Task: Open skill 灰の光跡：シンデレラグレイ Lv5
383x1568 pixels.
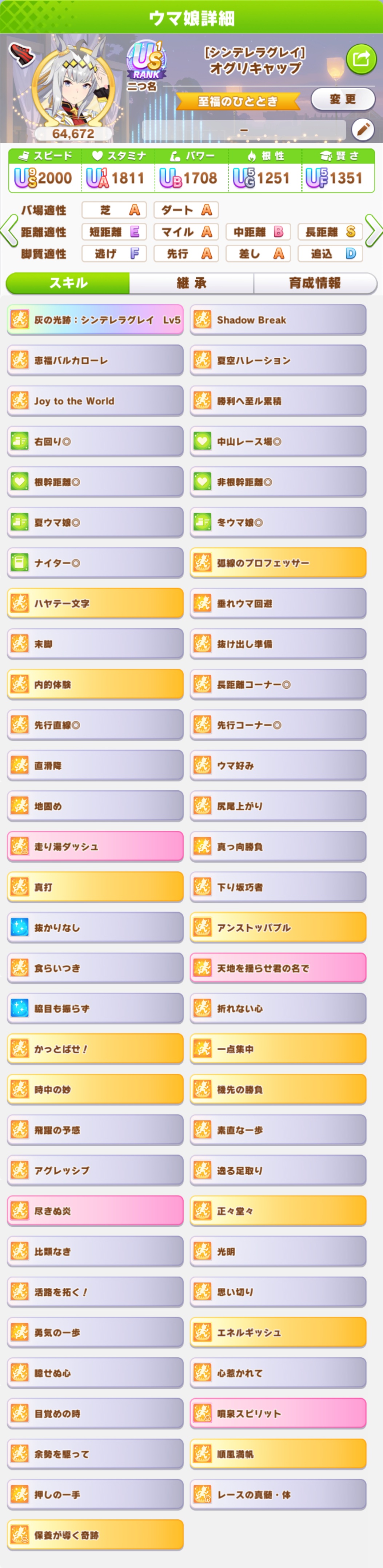Action: (x=96, y=320)
